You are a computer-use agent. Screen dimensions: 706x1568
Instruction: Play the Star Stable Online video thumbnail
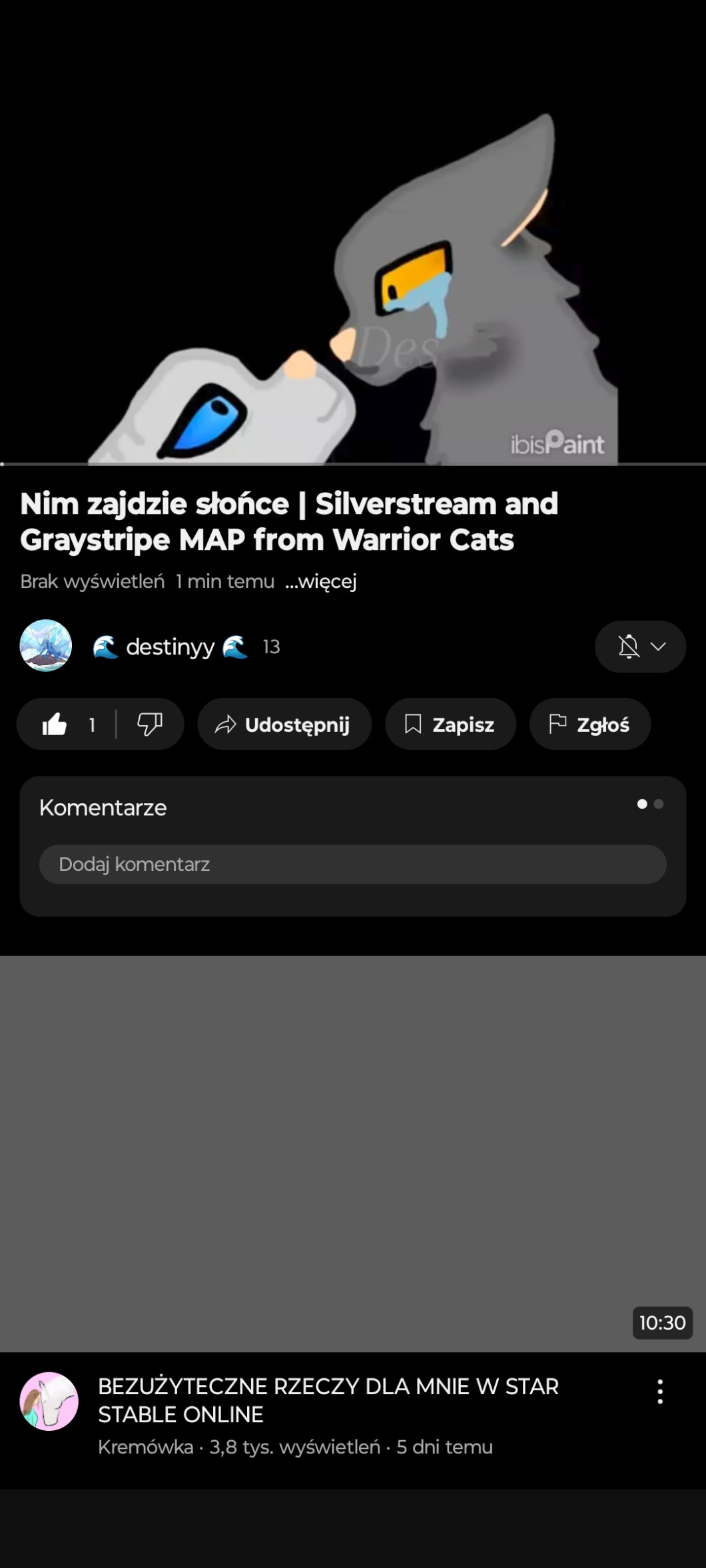[x=353, y=1153]
